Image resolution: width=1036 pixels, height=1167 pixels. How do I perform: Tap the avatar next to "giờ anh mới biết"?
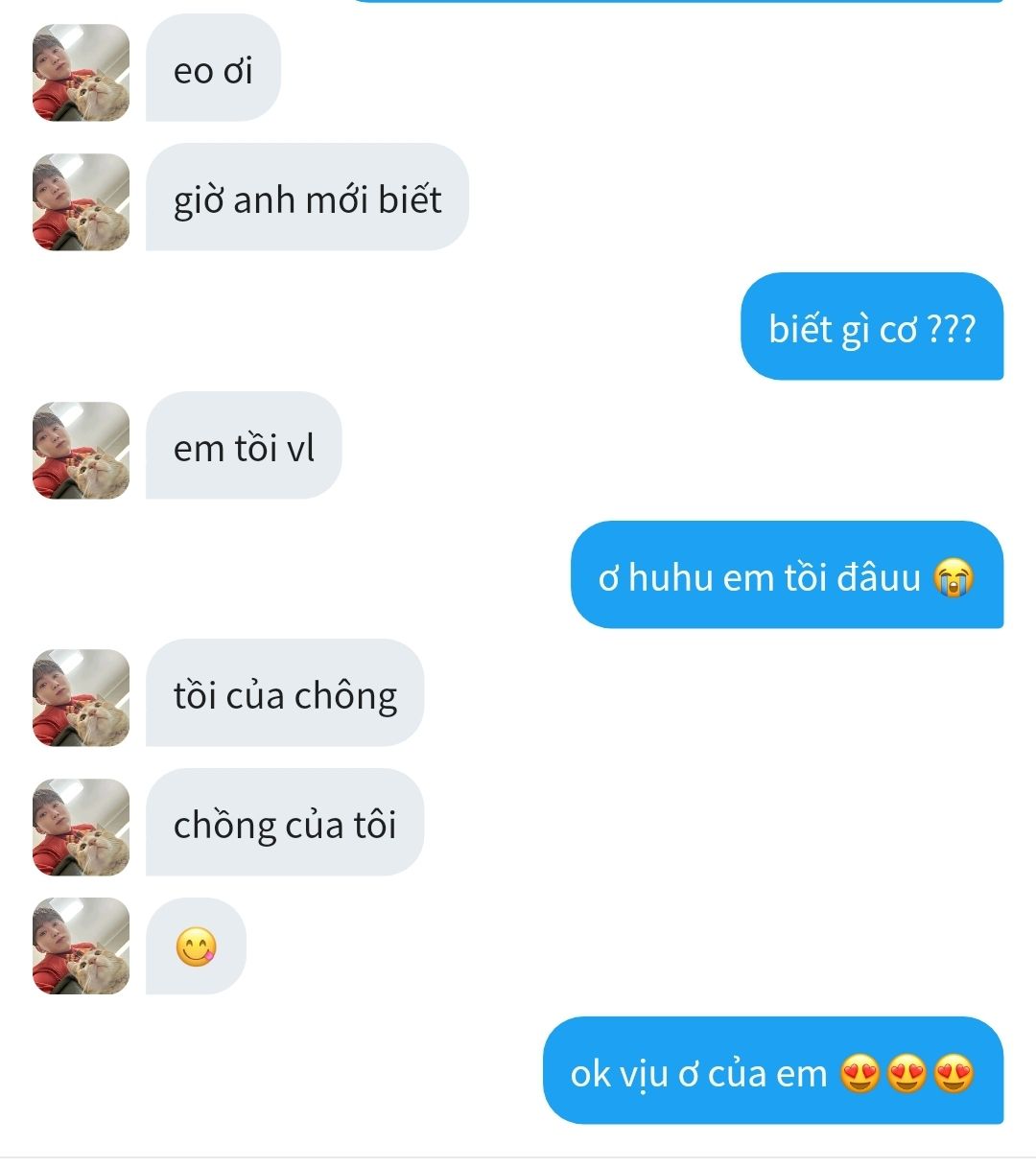coord(81,202)
